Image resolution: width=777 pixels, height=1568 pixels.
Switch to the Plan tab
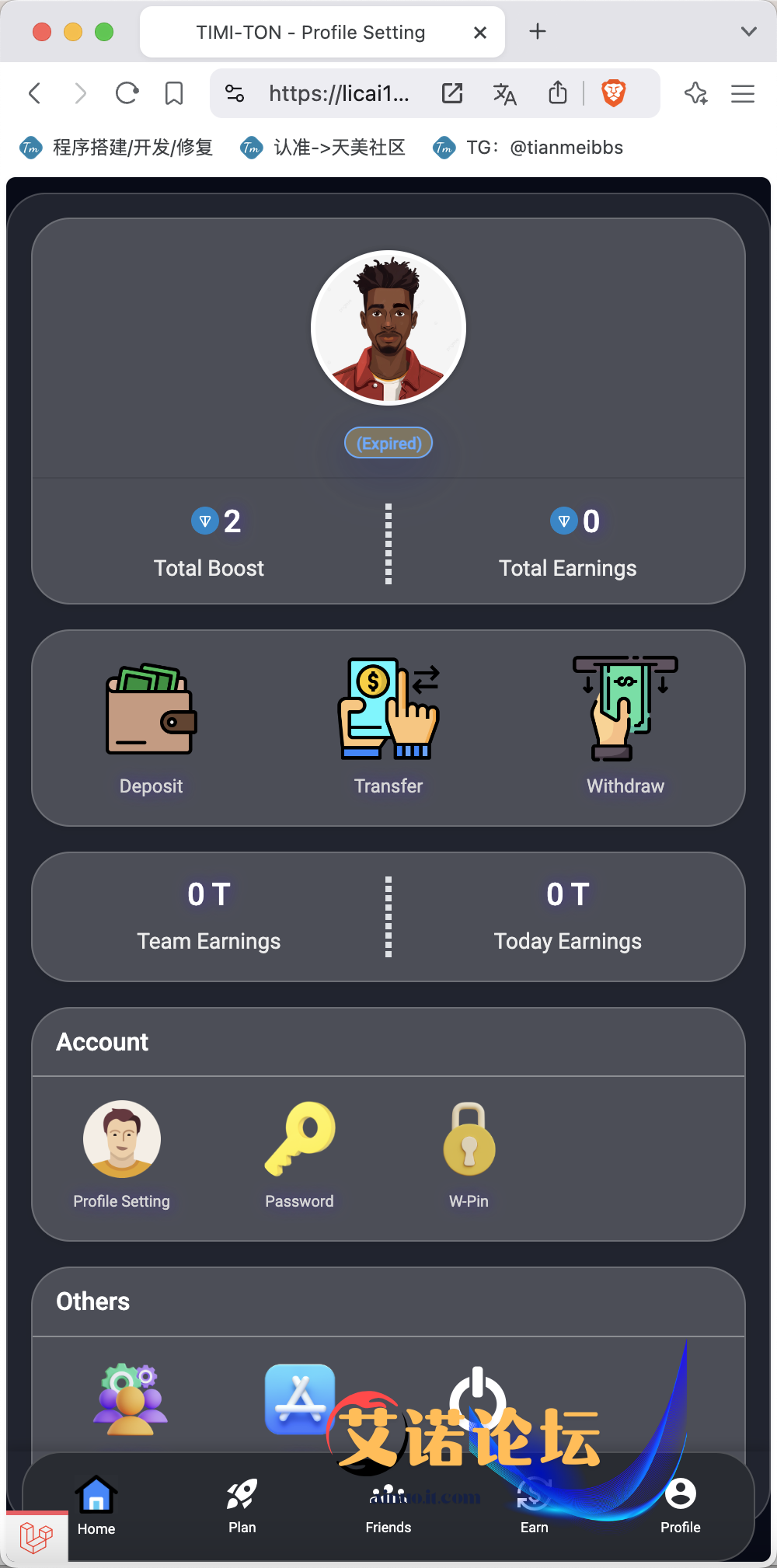tap(242, 1506)
